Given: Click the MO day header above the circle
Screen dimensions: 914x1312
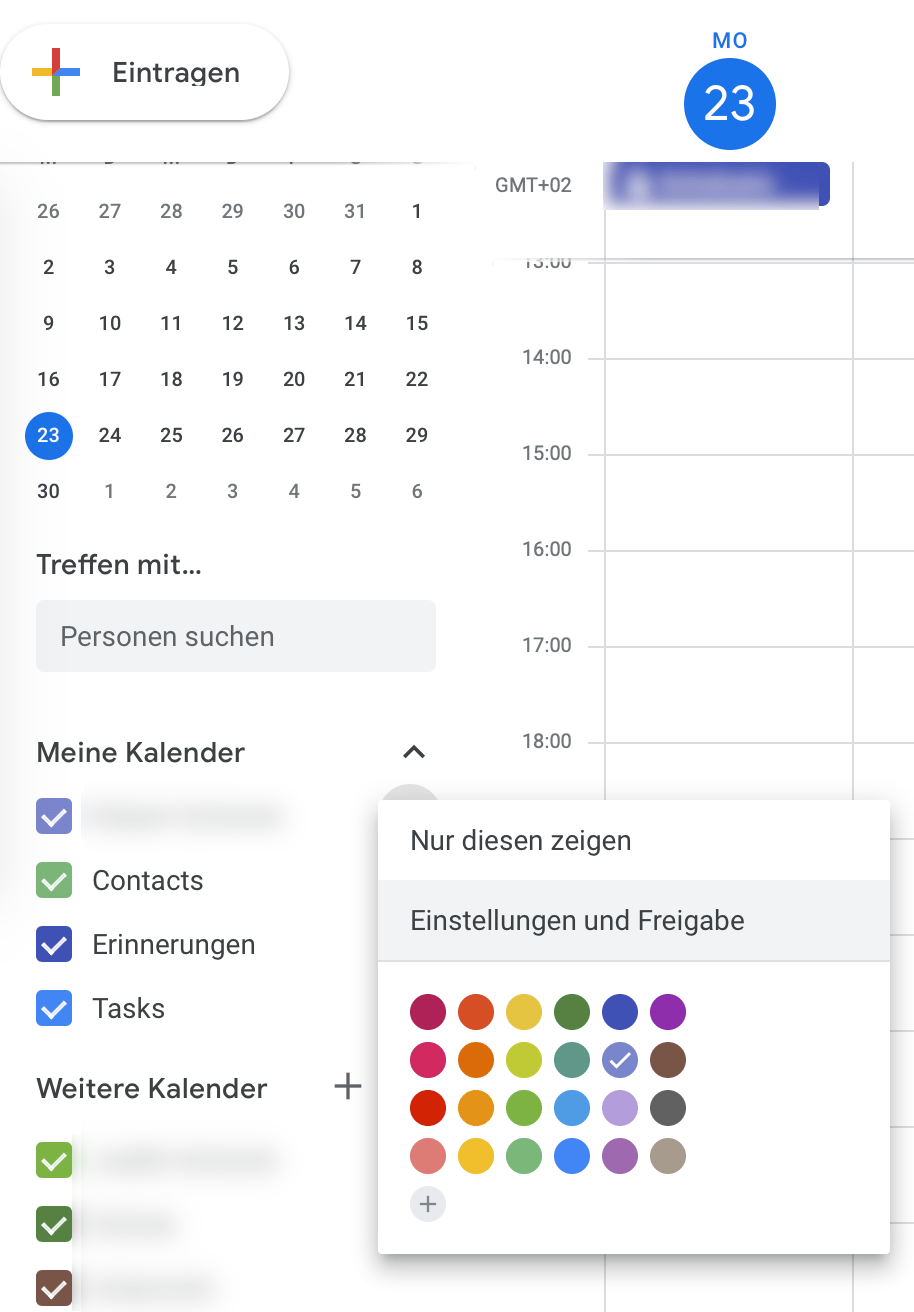Looking at the screenshot, I should pos(729,41).
